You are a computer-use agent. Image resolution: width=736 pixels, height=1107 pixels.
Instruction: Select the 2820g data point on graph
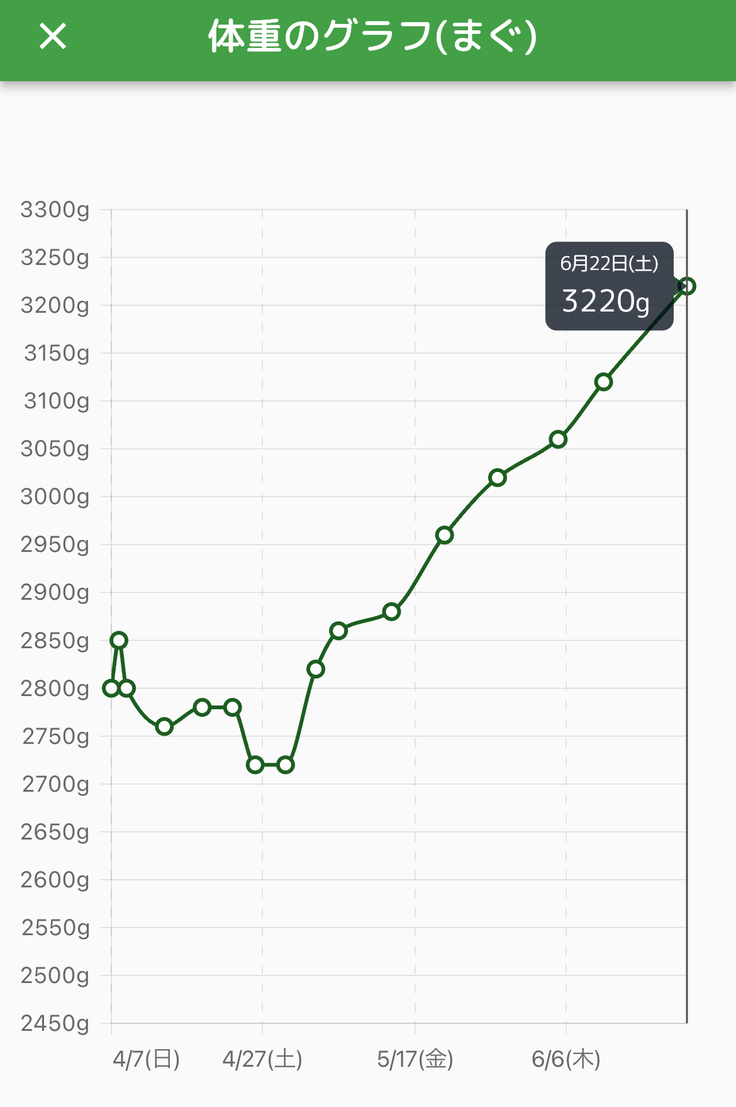(x=315, y=669)
